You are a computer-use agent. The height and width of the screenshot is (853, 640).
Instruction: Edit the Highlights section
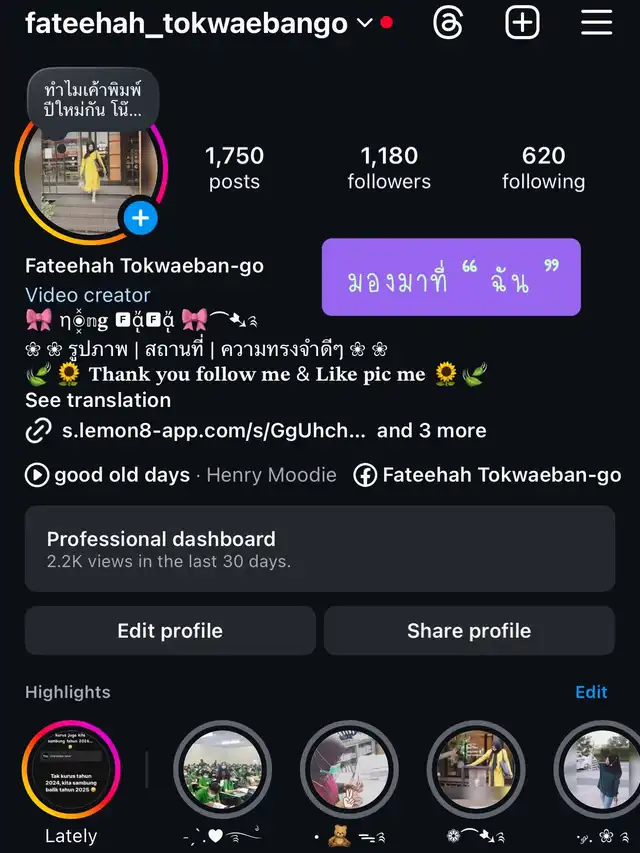[x=591, y=692]
